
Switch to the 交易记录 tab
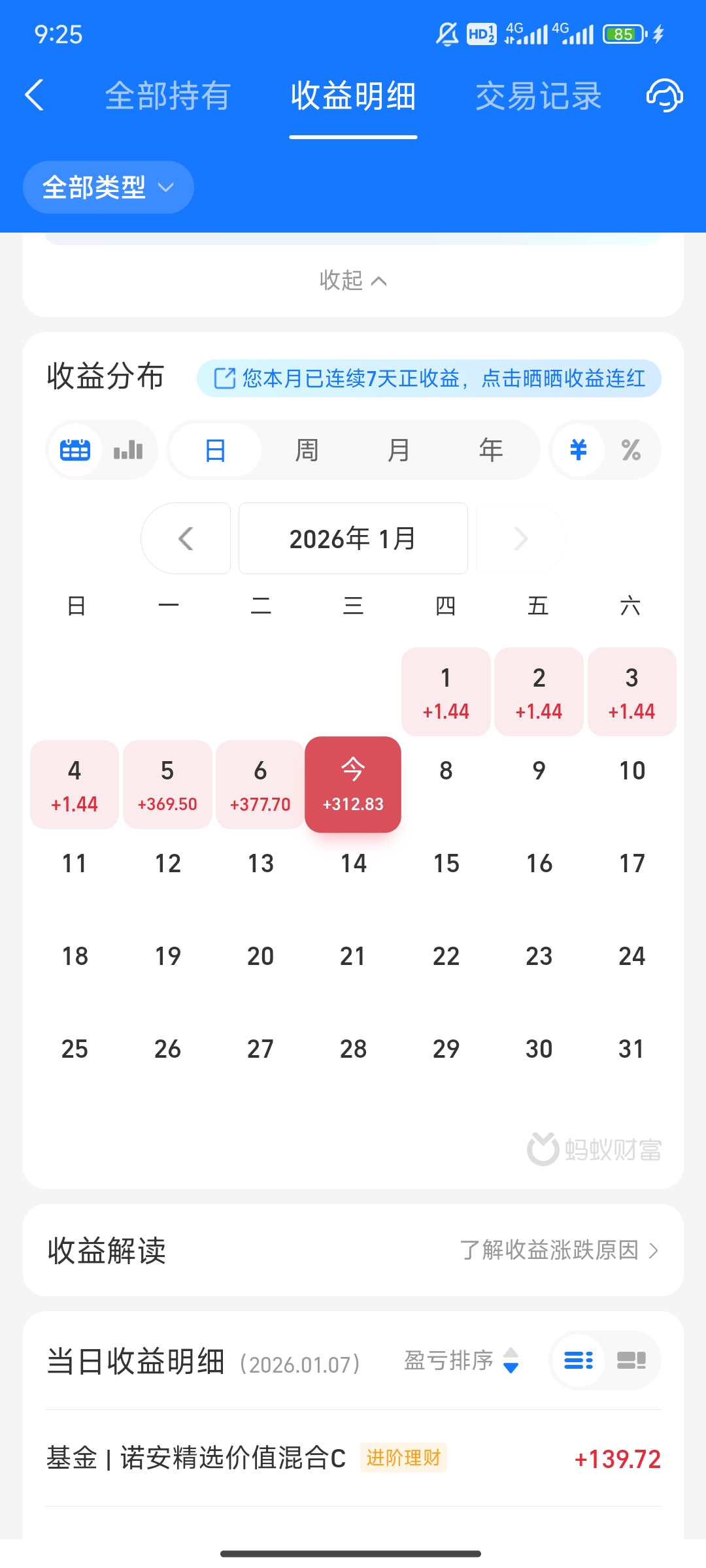(538, 96)
